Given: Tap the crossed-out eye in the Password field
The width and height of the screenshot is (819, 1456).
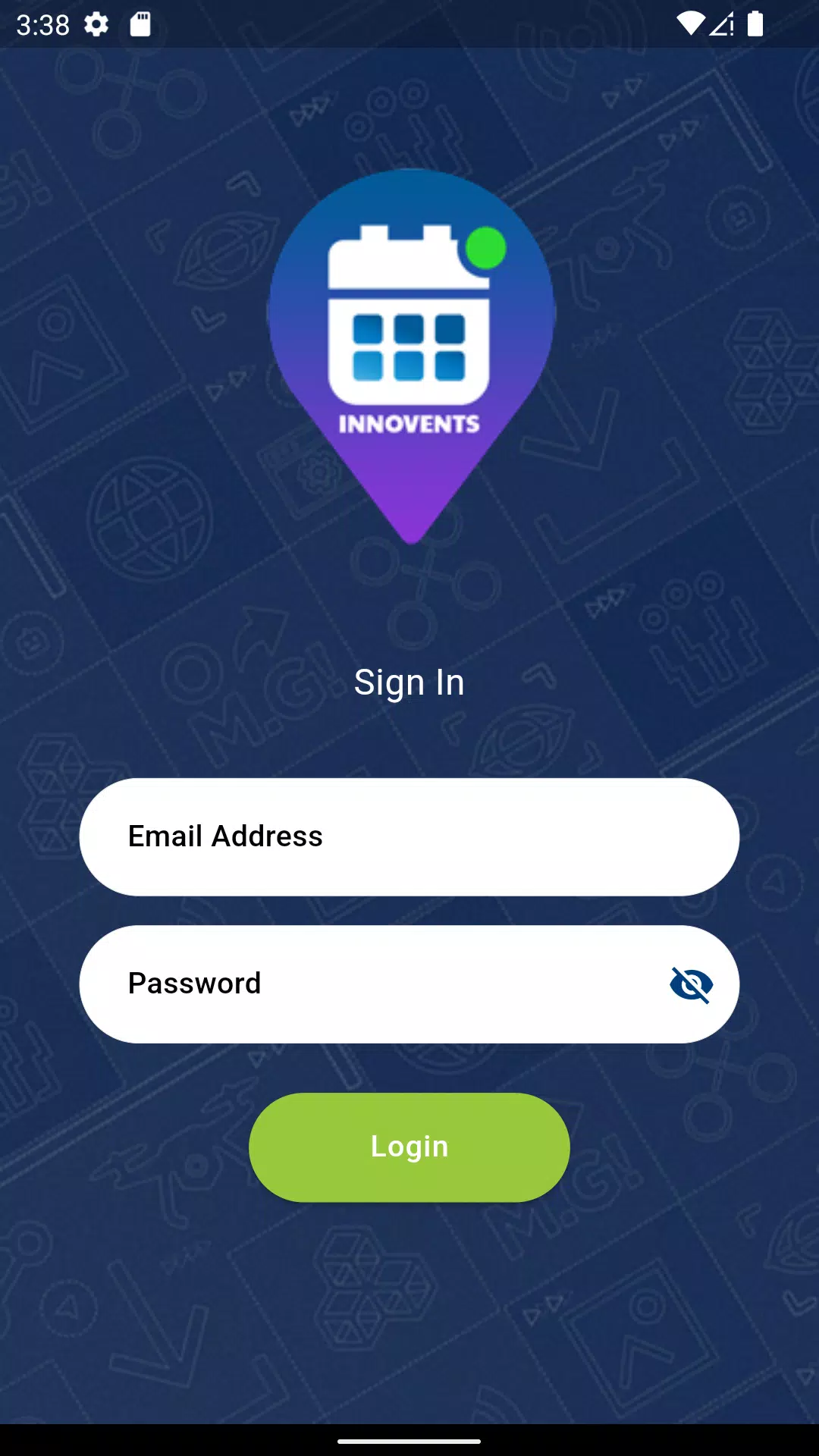Looking at the screenshot, I should click(x=691, y=984).
